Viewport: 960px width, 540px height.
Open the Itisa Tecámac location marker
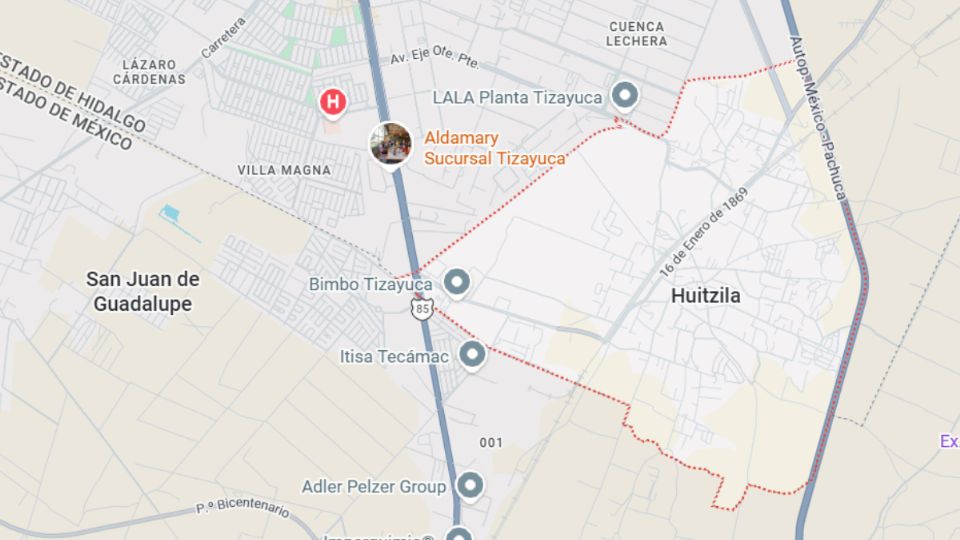(471, 353)
